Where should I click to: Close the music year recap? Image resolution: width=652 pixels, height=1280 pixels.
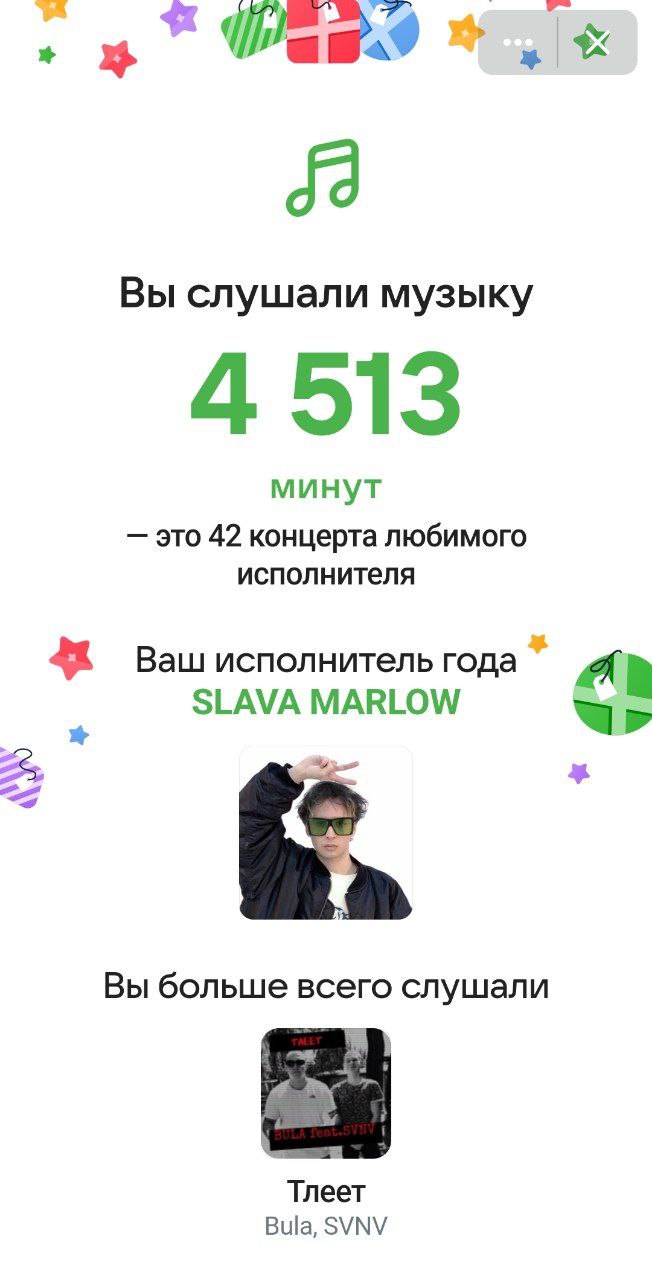(x=597, y=43)
